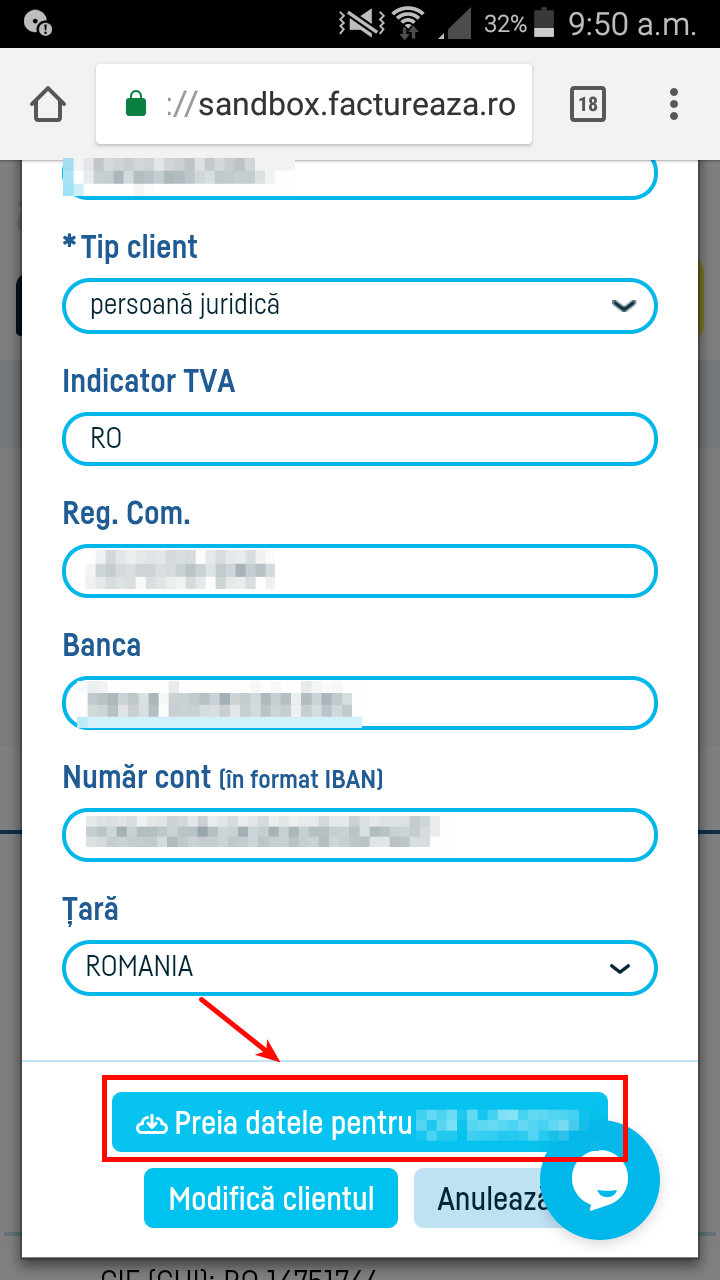The image size is (720, 1280).
Task: Open the ROMANIA country dropdown
Action: point(360,967)
